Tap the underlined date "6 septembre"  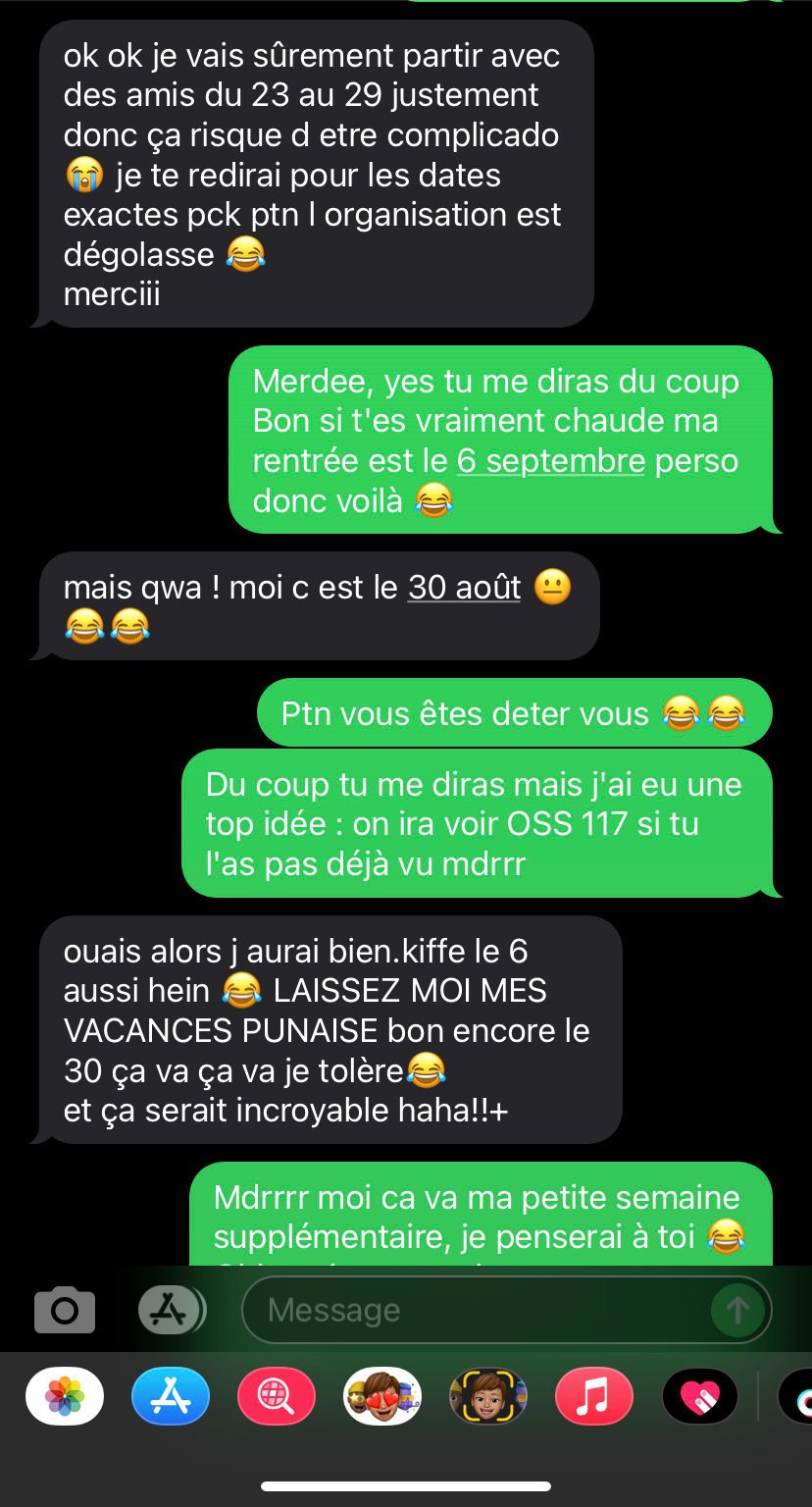point(551,461)
